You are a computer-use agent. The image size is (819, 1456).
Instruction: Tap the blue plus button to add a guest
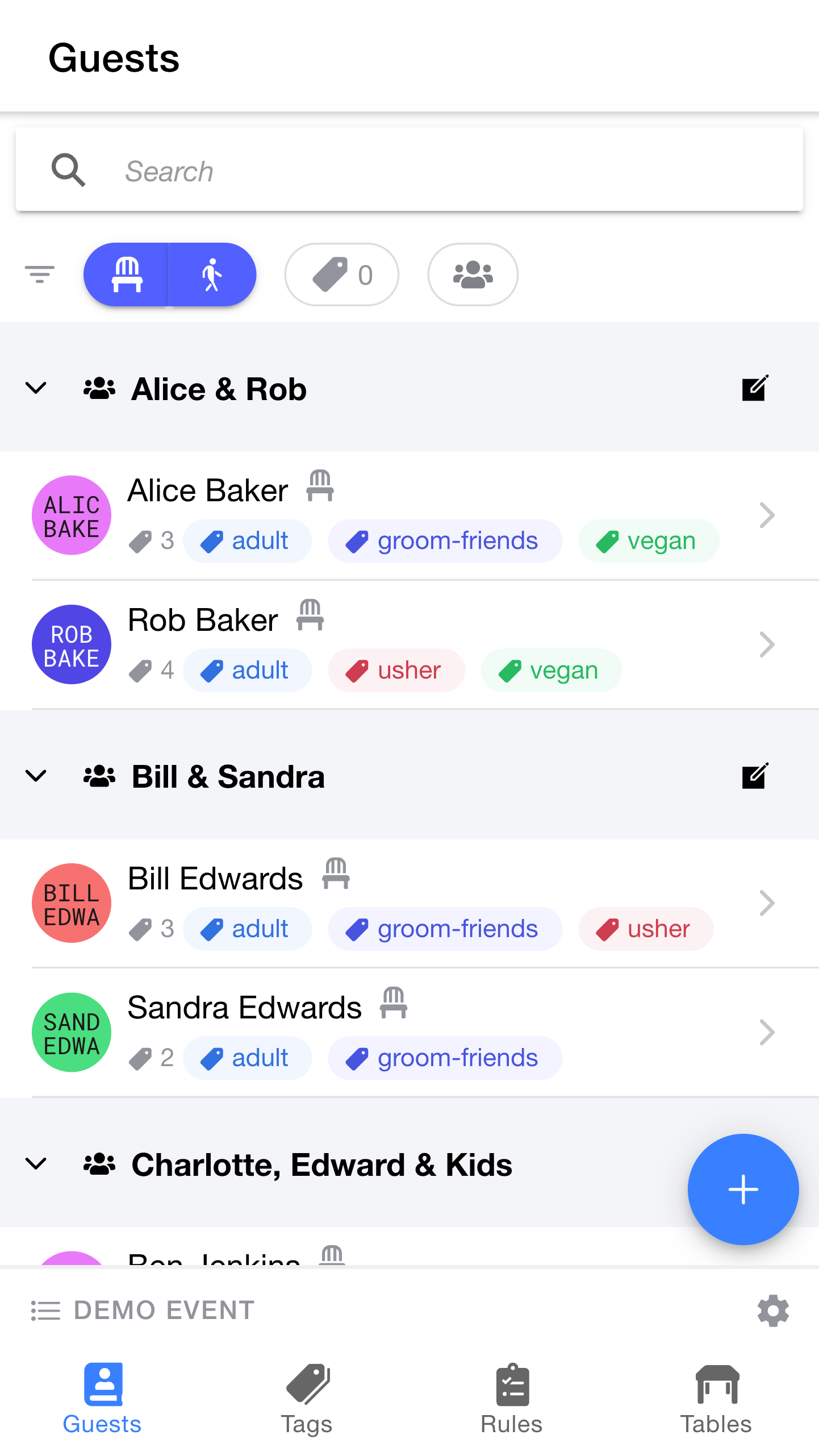coord(743,1189)
